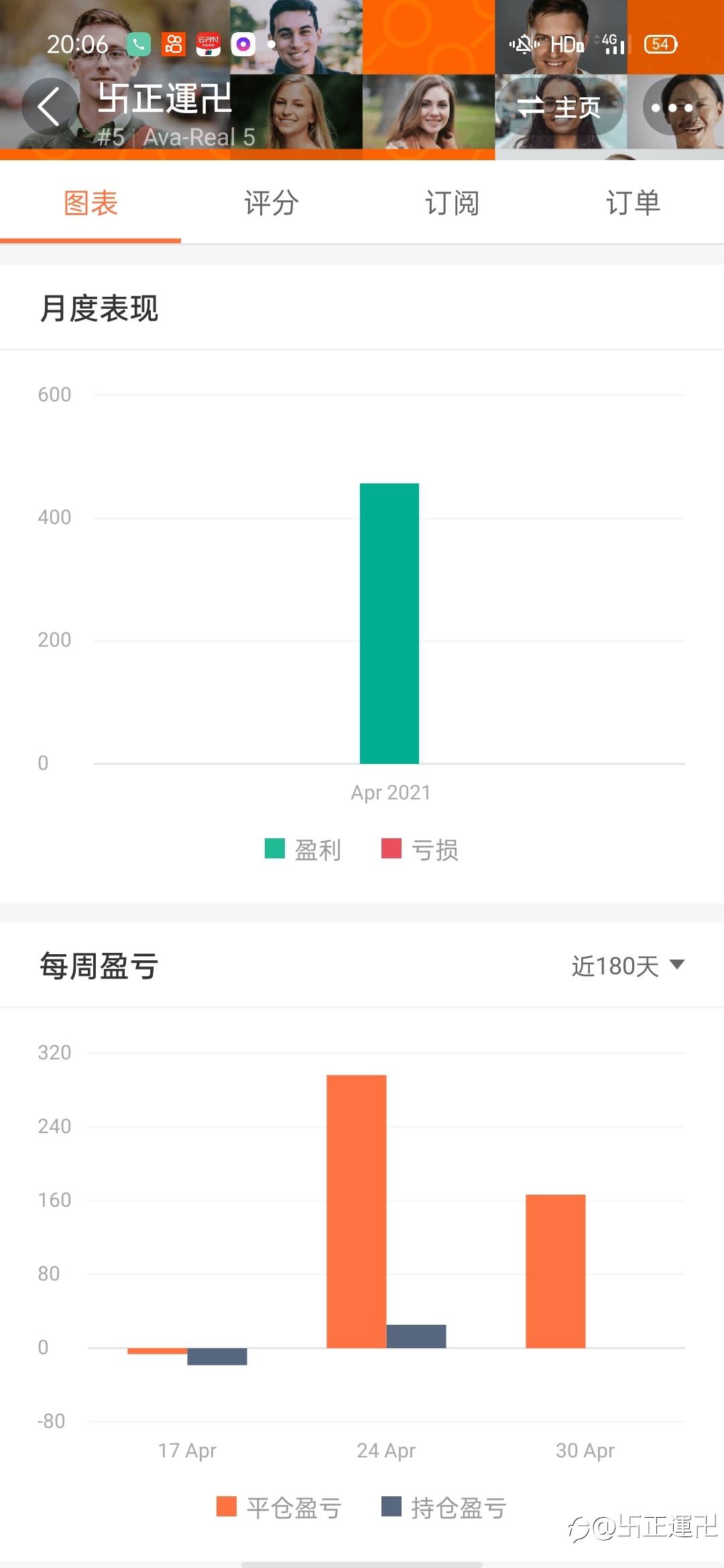Screen dimensions: 724x1568
Task: Switch to the 评分 tab
Action: 271,203
